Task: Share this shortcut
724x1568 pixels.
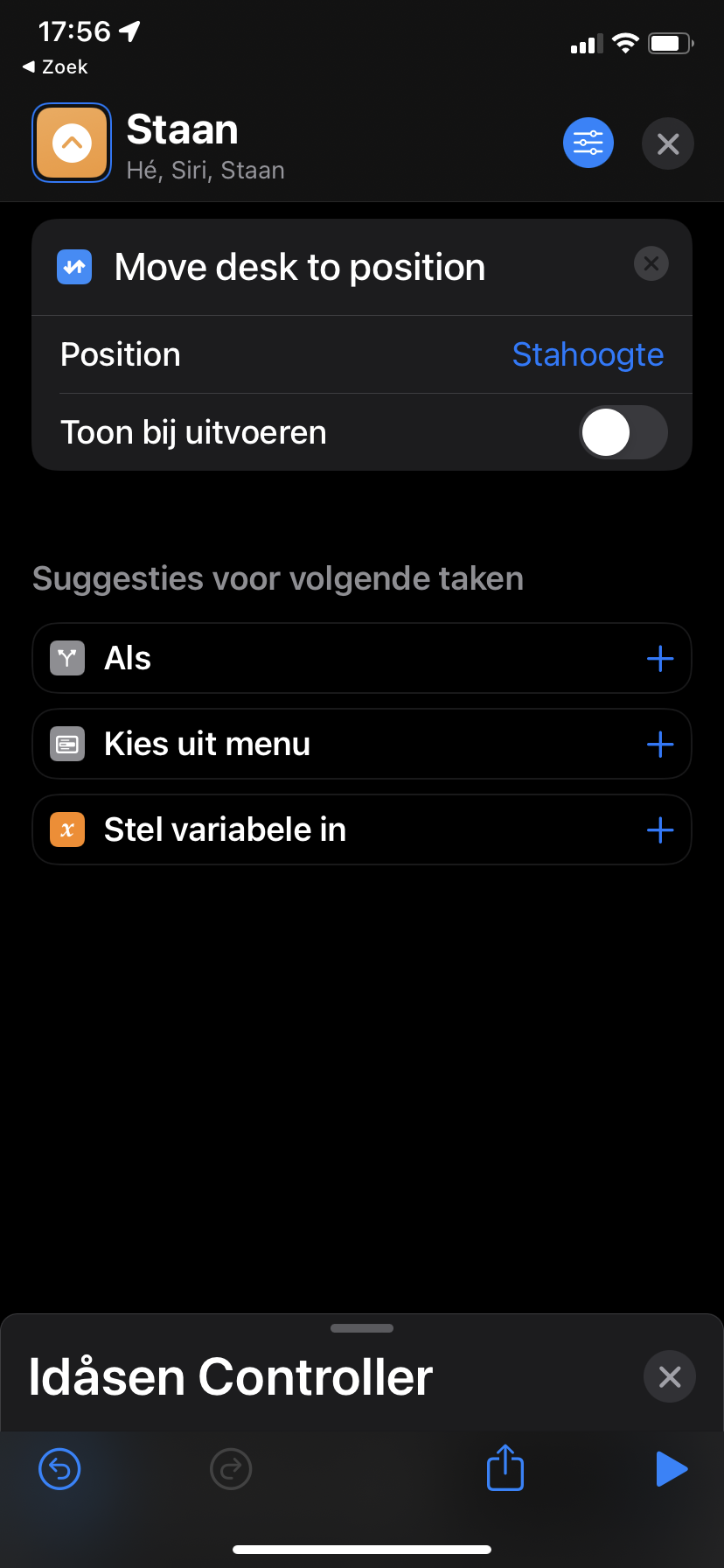Action: [x=505, y=1468]
